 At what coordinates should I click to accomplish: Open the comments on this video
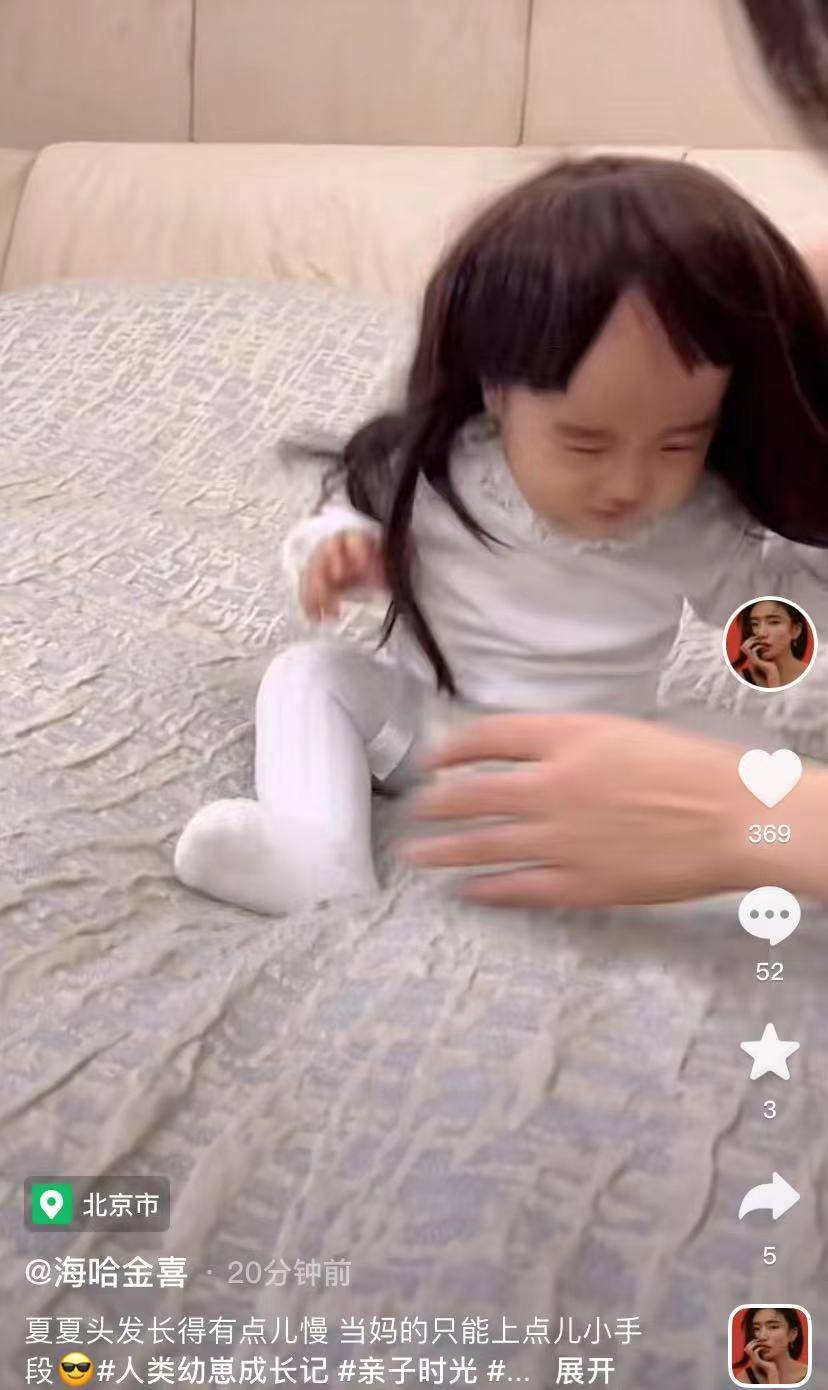(x=769, y=915)
